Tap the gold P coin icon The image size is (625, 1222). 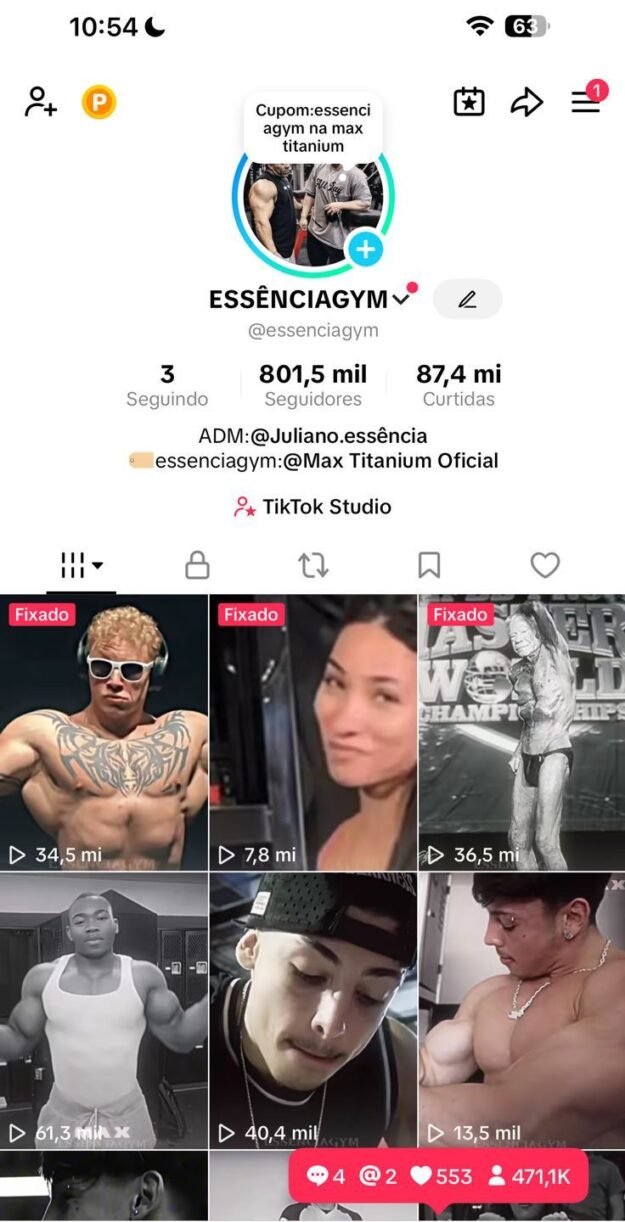99,102
